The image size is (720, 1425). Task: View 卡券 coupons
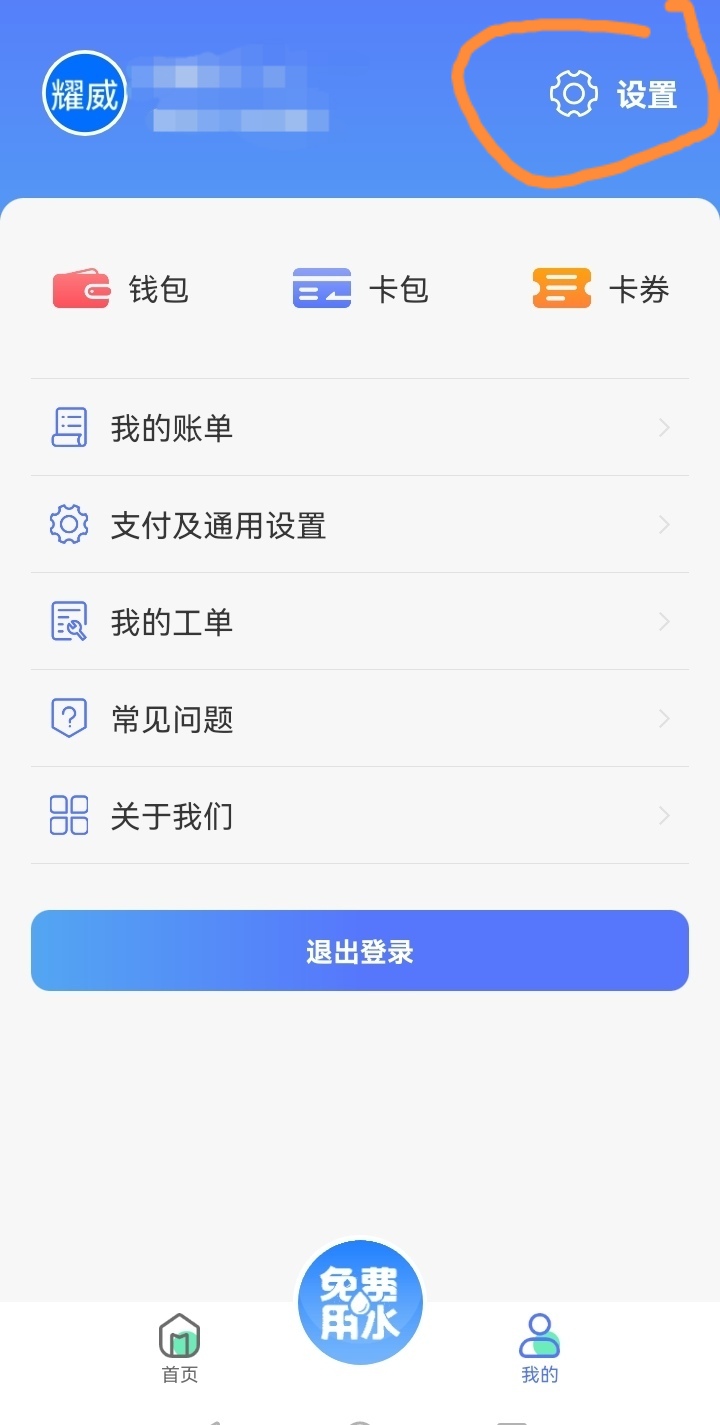pyautogui.click(x=600, y=290)
